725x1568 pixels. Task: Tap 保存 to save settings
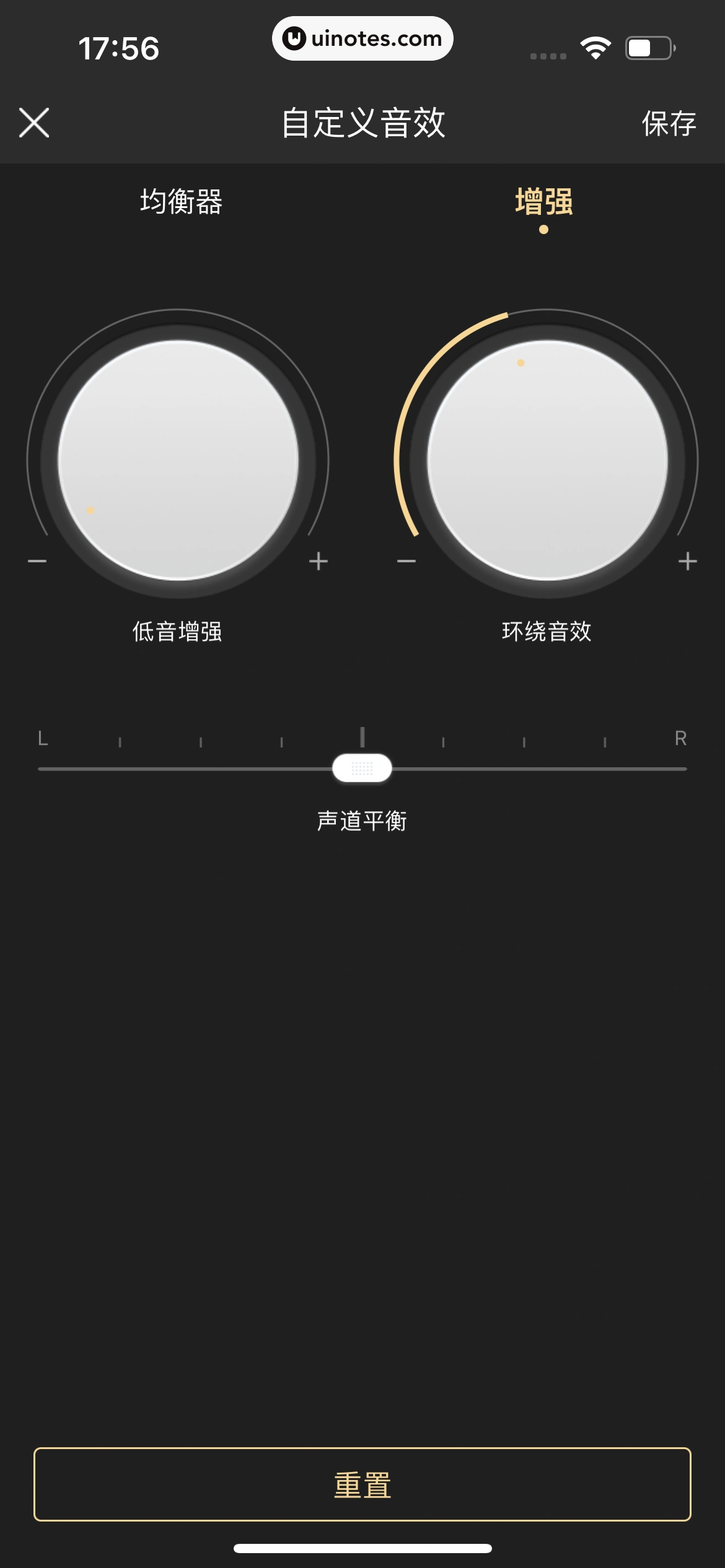[669, 123]
